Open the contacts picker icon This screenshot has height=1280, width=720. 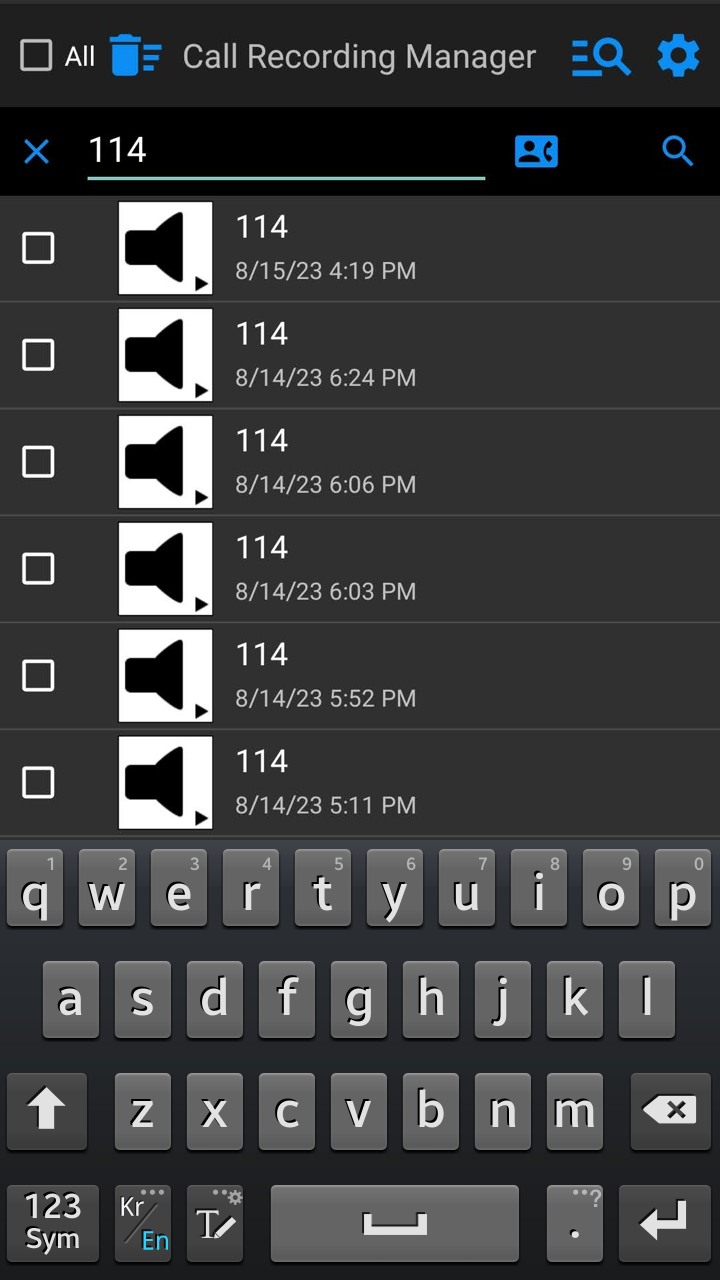click(x=536, y=152)
